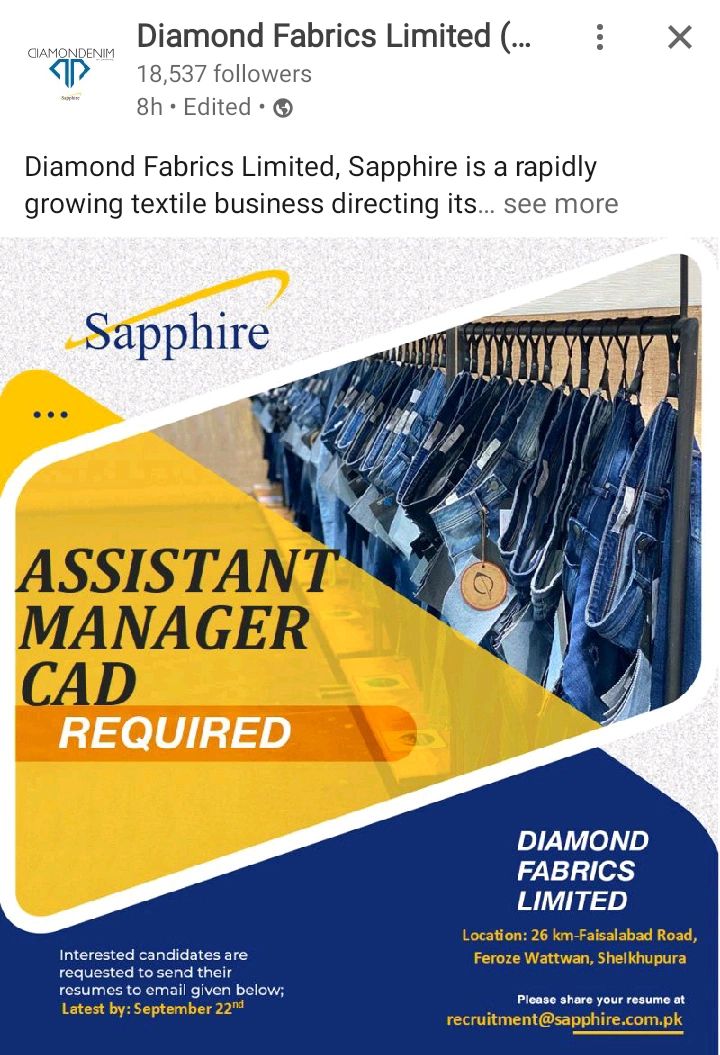Dismiss this post with the X
Screen dimensions: 720x1055
tap(679, 38)
